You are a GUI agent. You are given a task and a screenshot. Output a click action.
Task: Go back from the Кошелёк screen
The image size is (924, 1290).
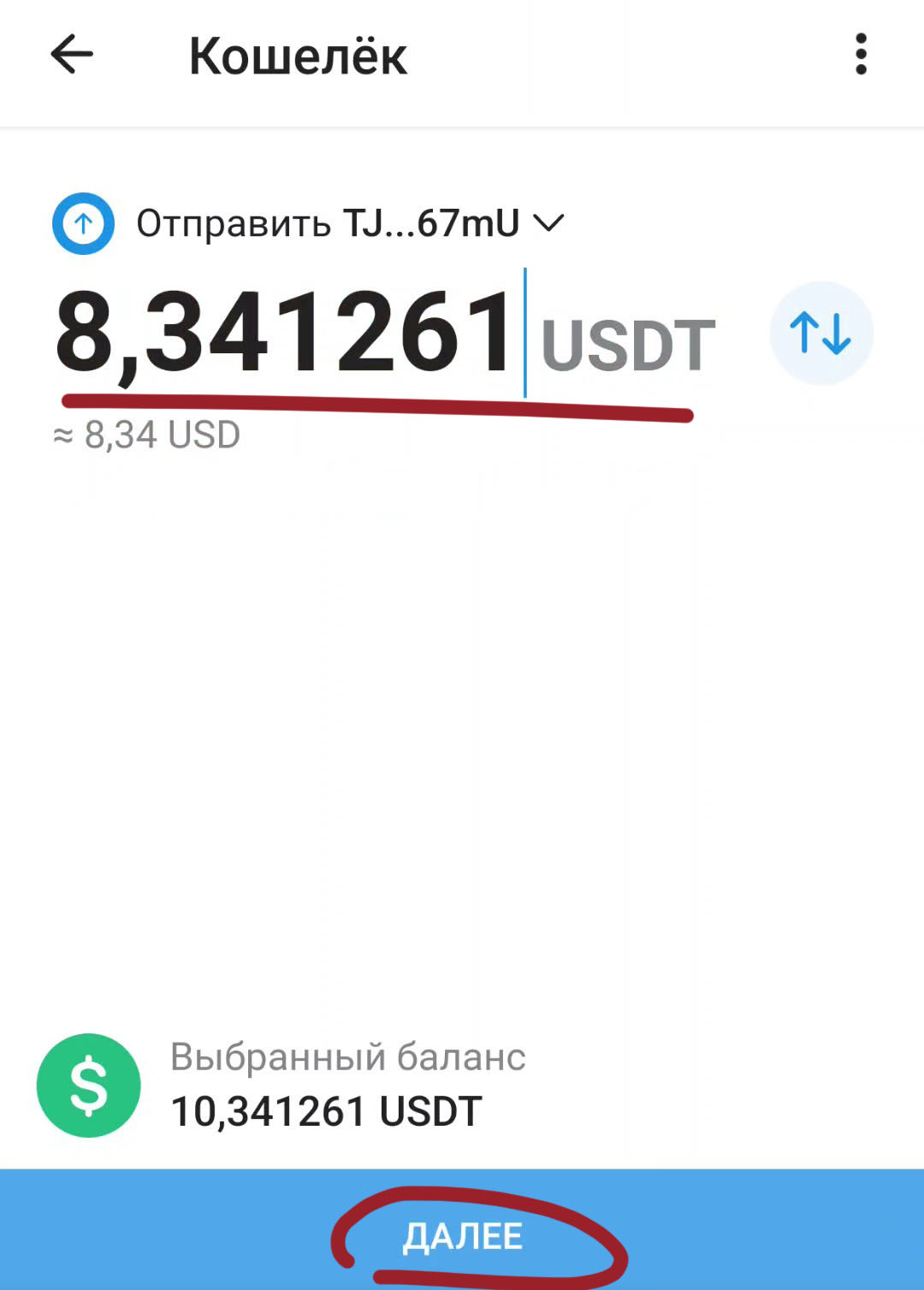click(x=72, y=56)
